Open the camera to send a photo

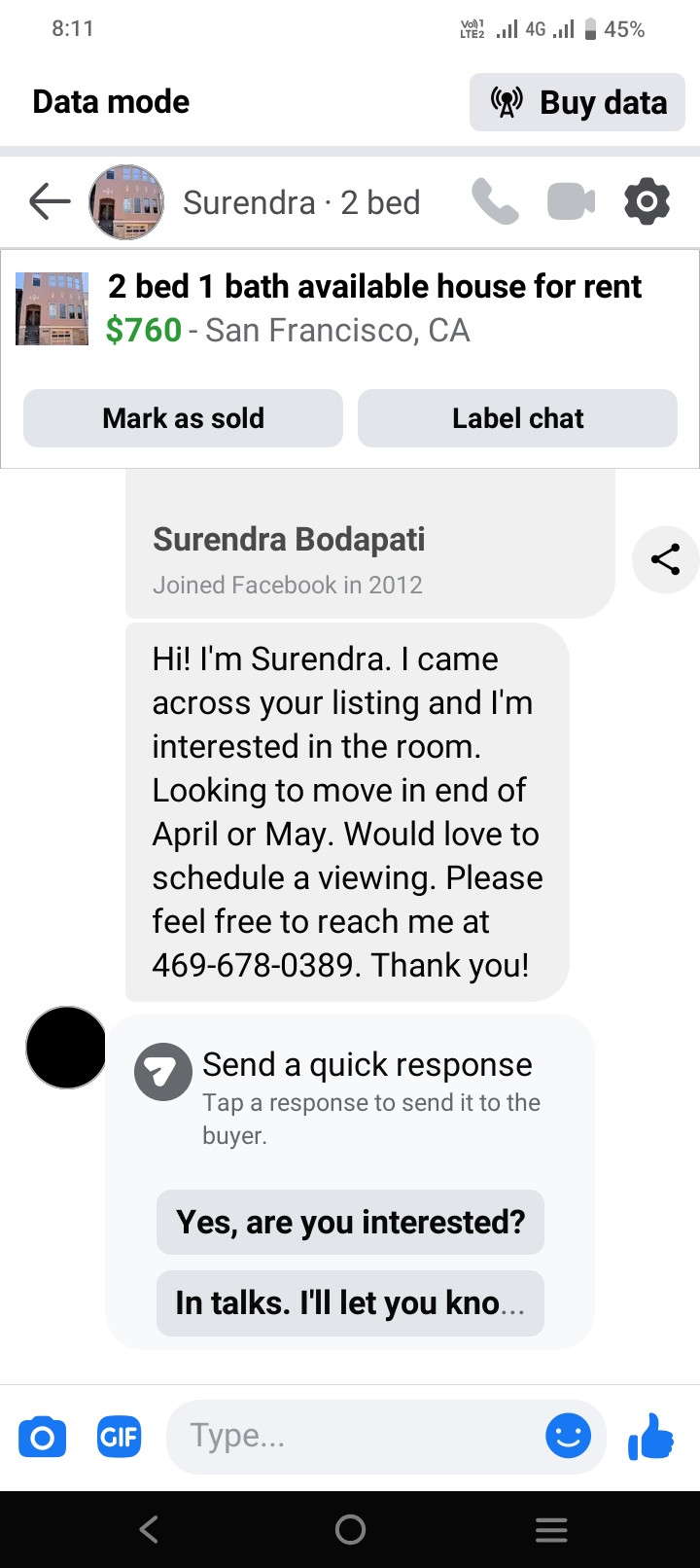[x=43, y=1437]
